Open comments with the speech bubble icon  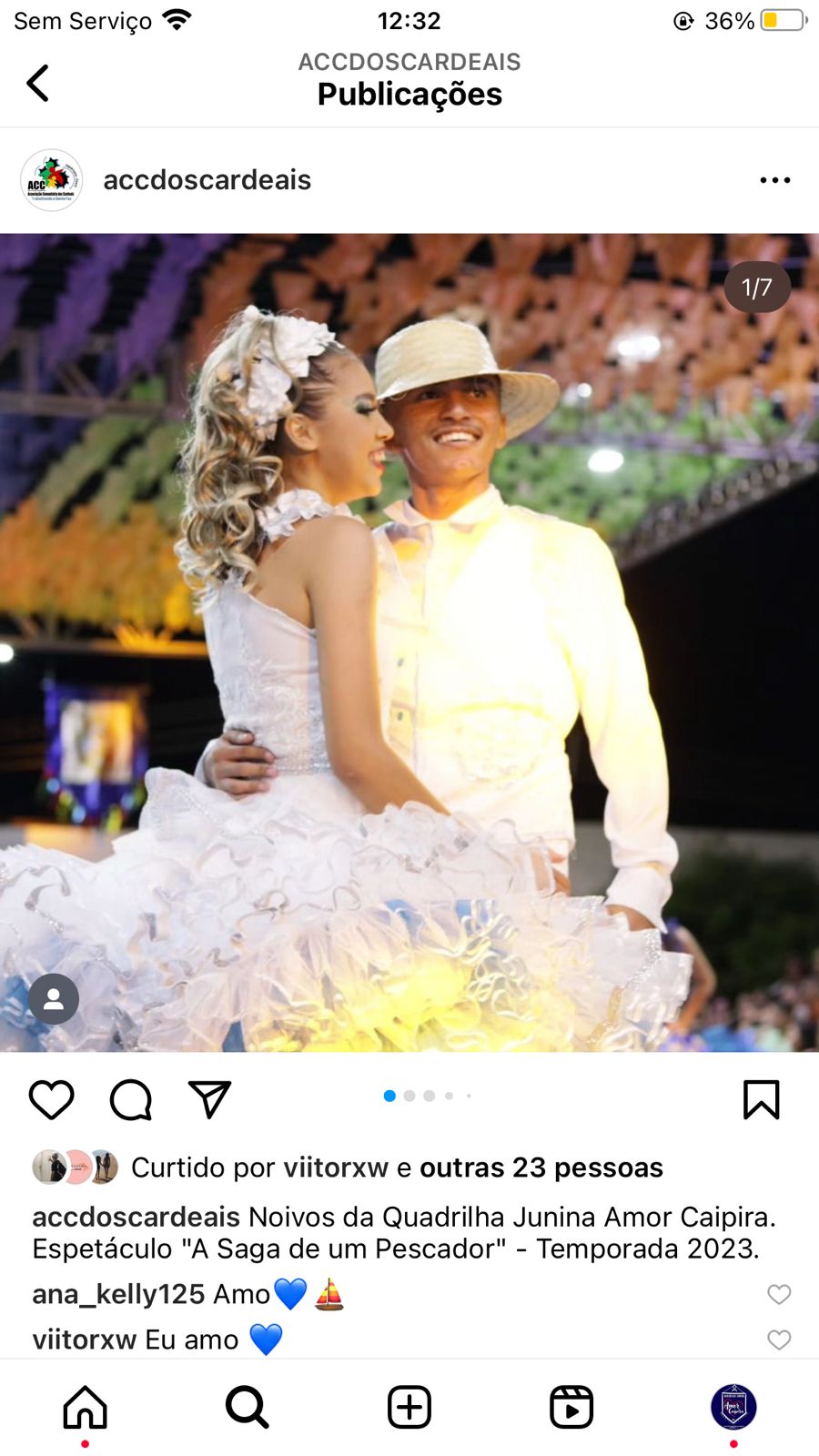pyautogui.click(x=131, y=1099)
